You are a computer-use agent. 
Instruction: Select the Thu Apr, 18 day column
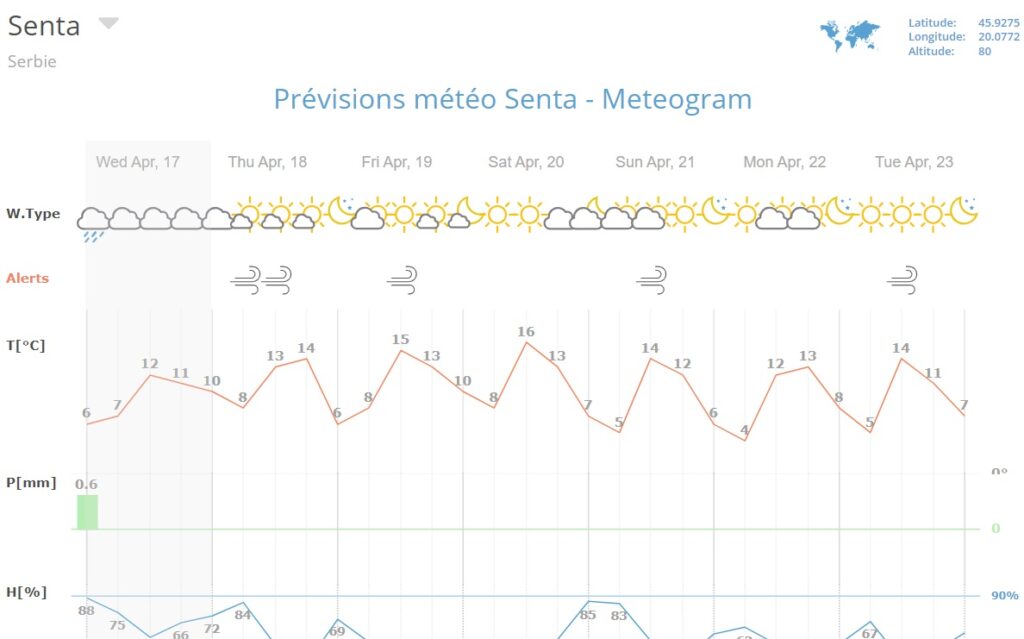tap(267, 162)
